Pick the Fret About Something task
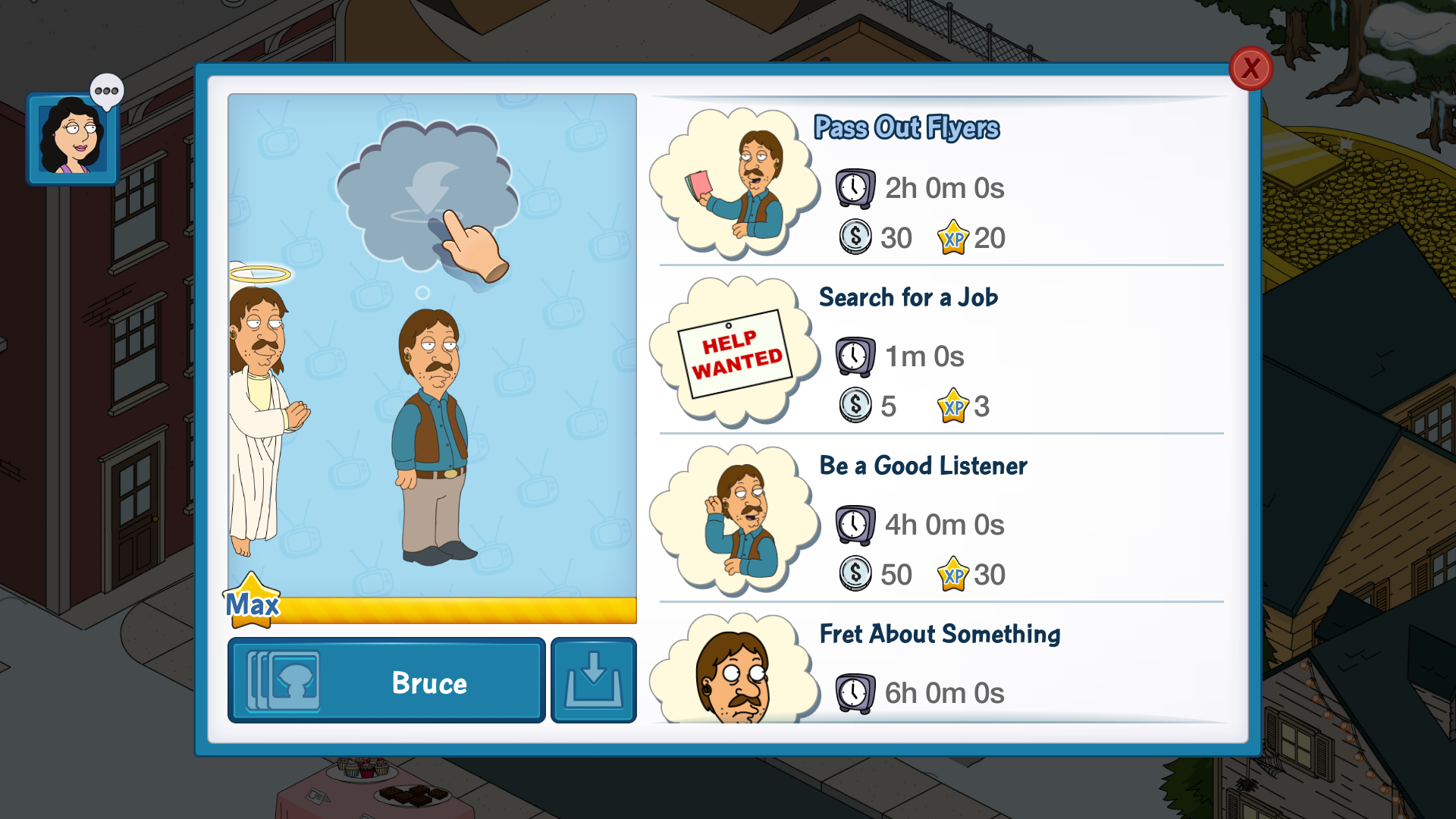 pos(939,666)
